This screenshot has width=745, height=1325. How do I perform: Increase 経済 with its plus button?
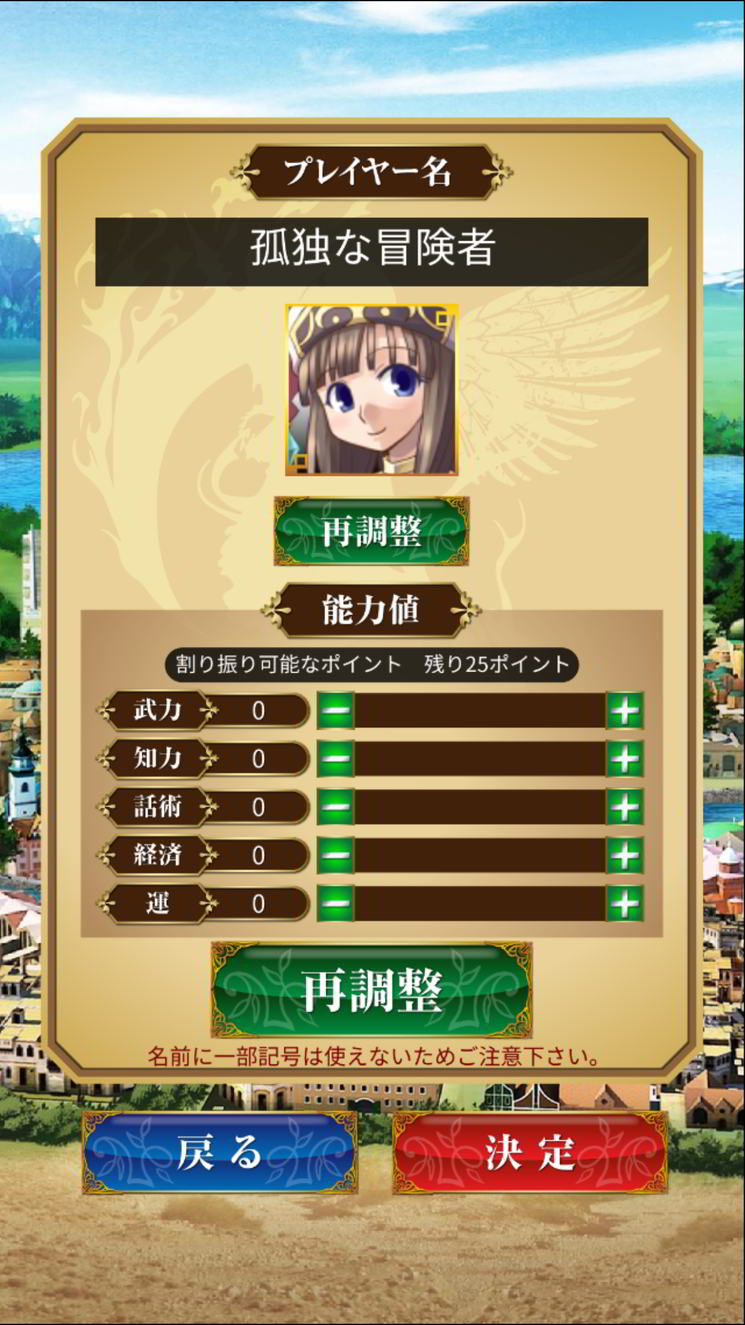click(625, 855)
